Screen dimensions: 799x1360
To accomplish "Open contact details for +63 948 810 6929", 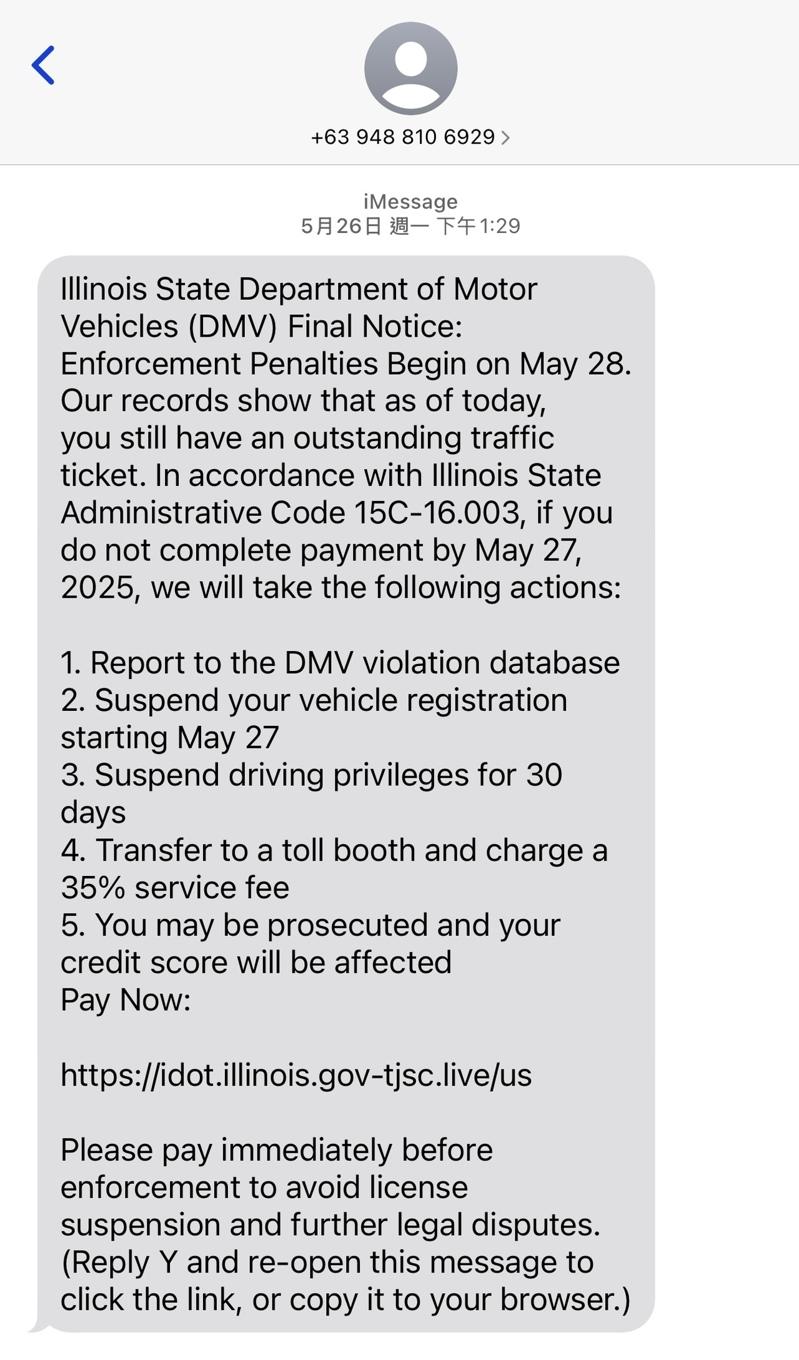I will click(x=410, y=137).
